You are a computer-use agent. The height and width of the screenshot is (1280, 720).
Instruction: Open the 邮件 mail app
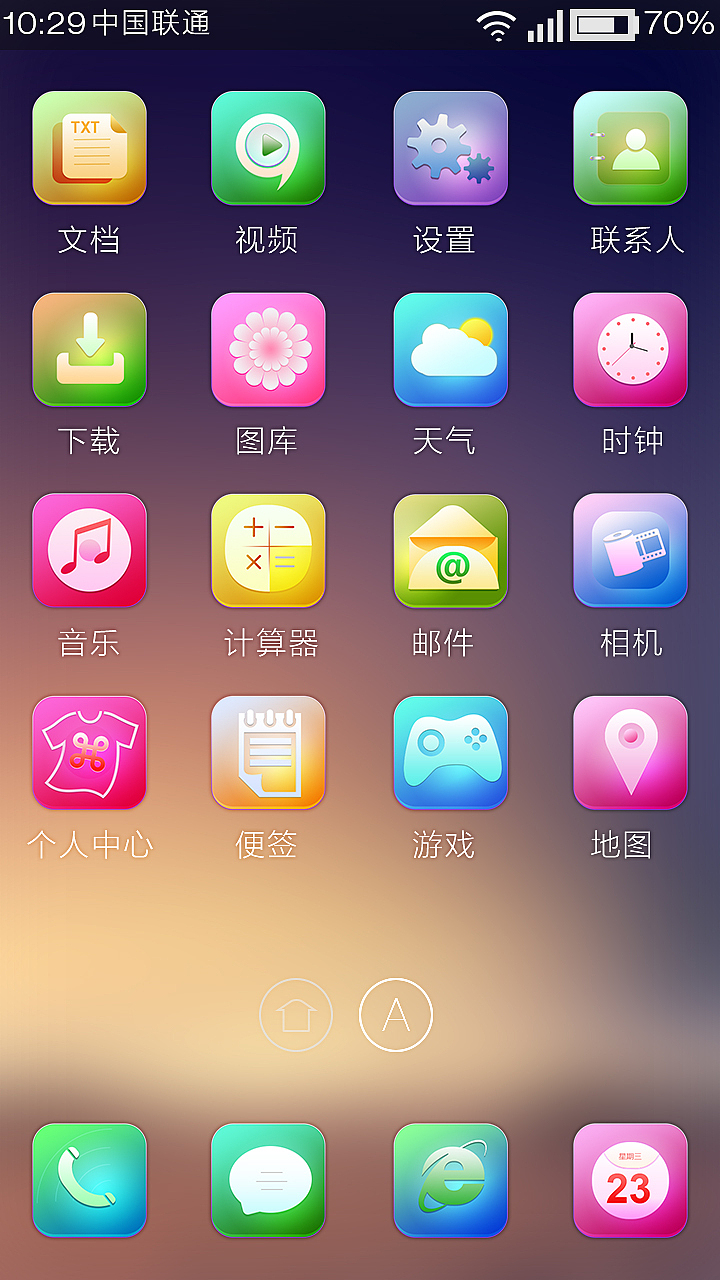point(450,551)
